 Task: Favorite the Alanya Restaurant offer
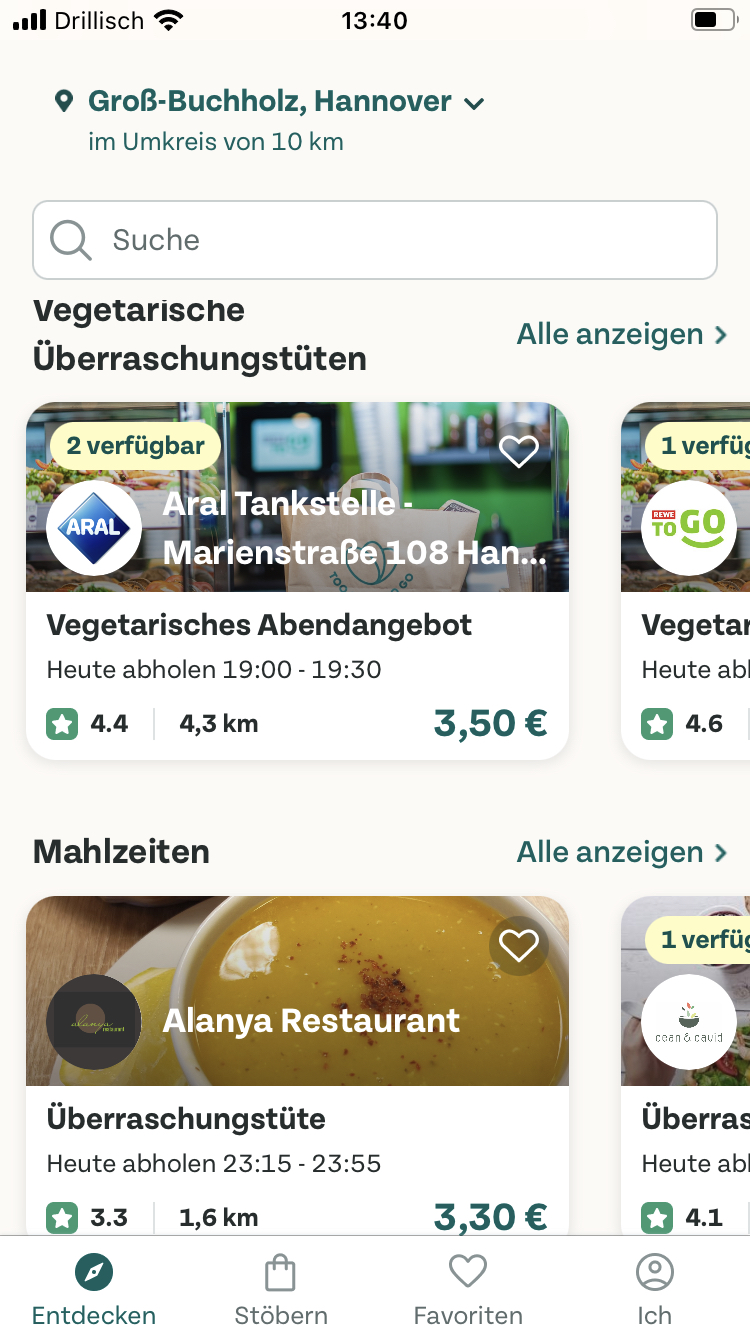click(519, 945)
